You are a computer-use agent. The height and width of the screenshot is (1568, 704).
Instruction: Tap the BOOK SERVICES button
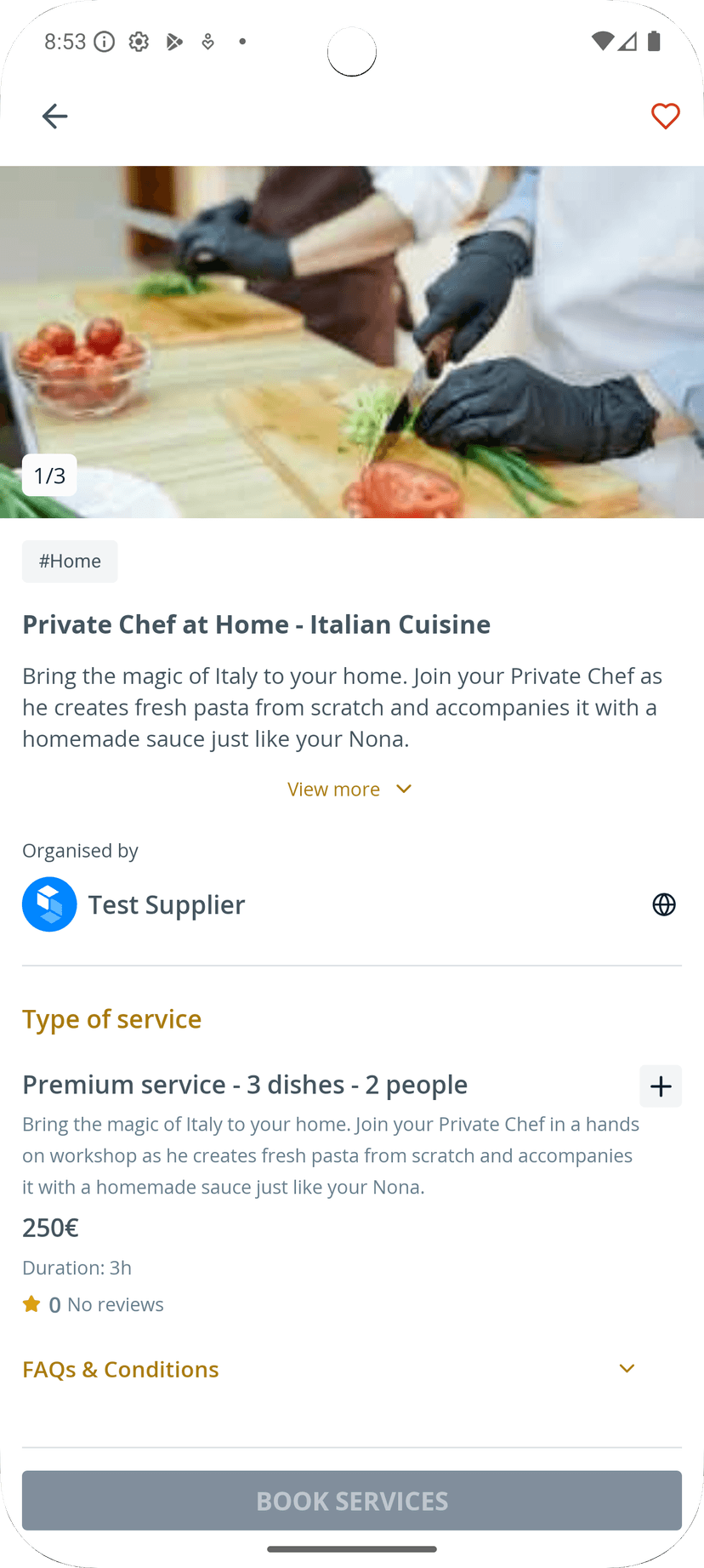click(352, 1501)
